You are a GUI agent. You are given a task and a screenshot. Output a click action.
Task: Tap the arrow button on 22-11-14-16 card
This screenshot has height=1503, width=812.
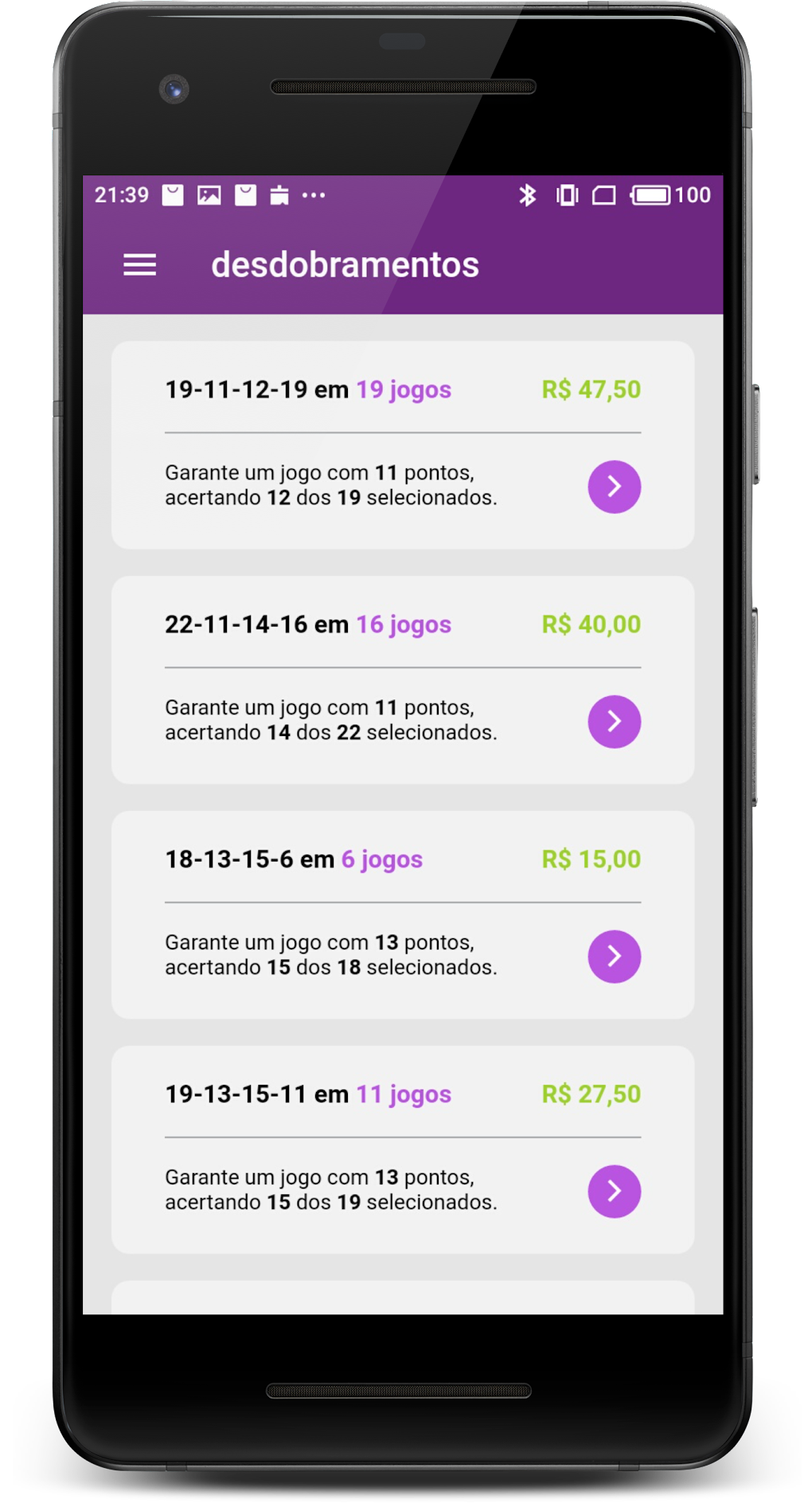coord(614,722)
